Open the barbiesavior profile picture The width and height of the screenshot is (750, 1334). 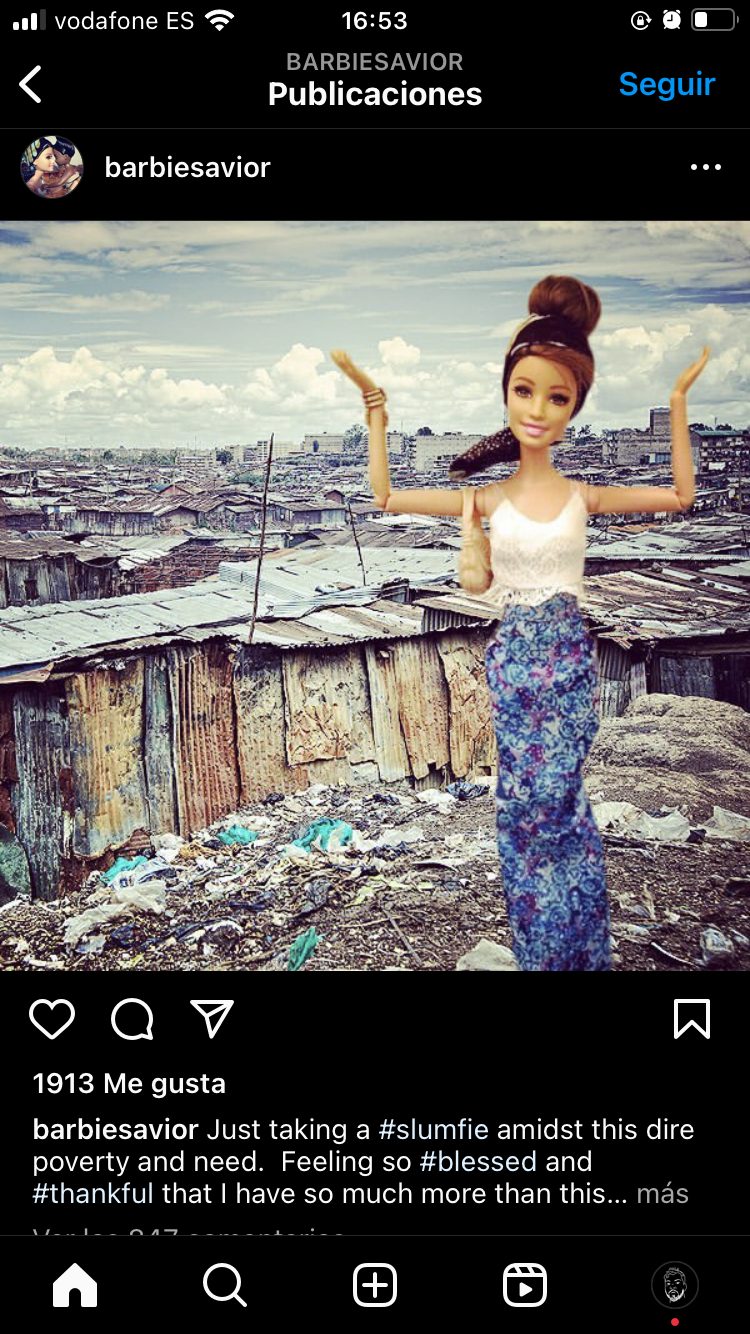52,167
